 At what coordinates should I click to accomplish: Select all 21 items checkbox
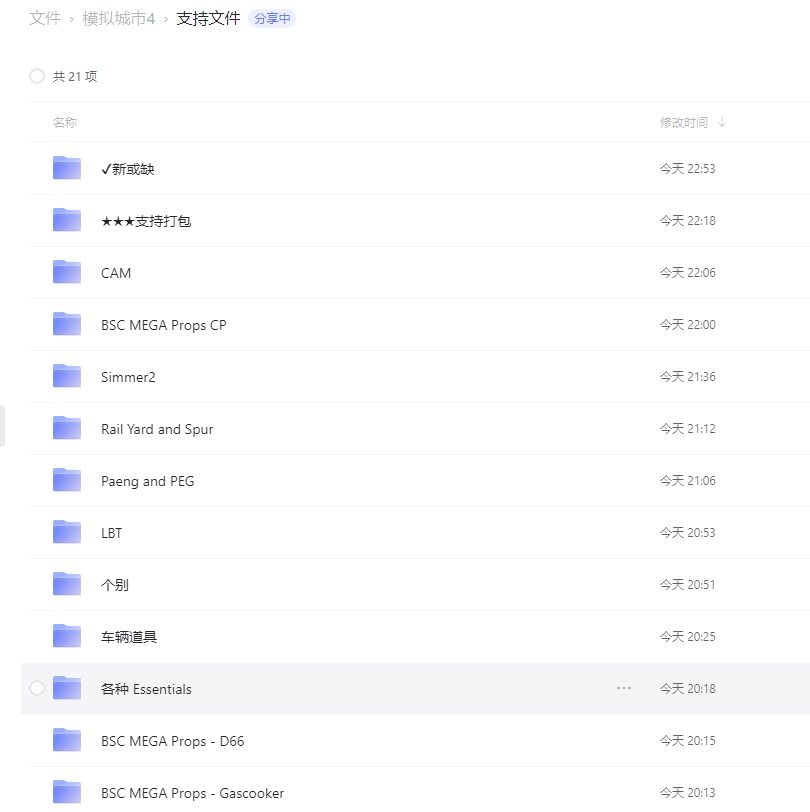pyautogui.click(x=37, y=76)
